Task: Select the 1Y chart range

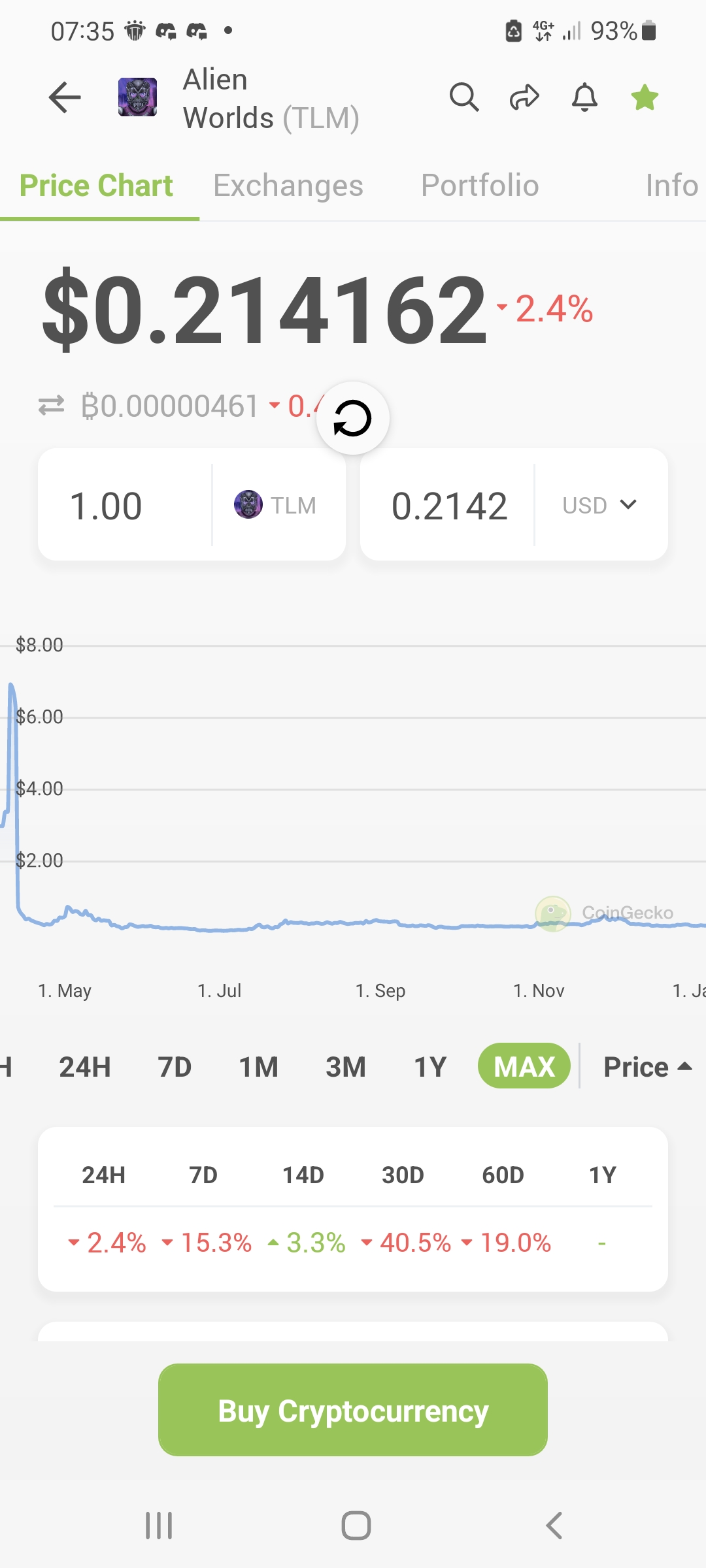Action: point(430,1067)
